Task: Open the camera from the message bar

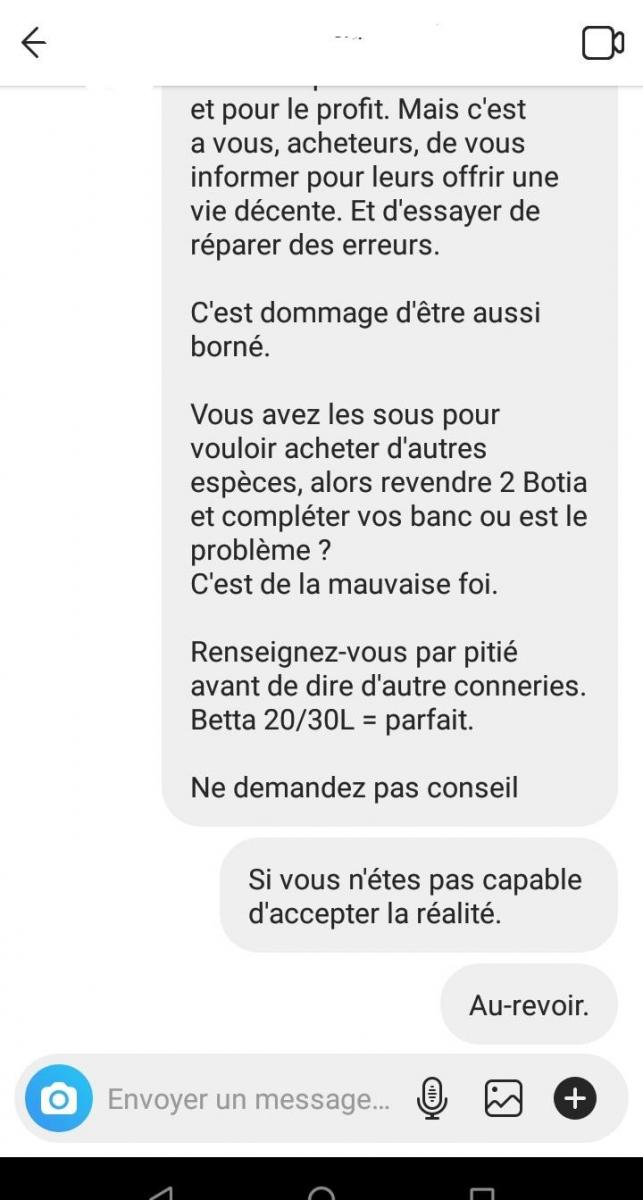Action: click(x=59, y=1099)
